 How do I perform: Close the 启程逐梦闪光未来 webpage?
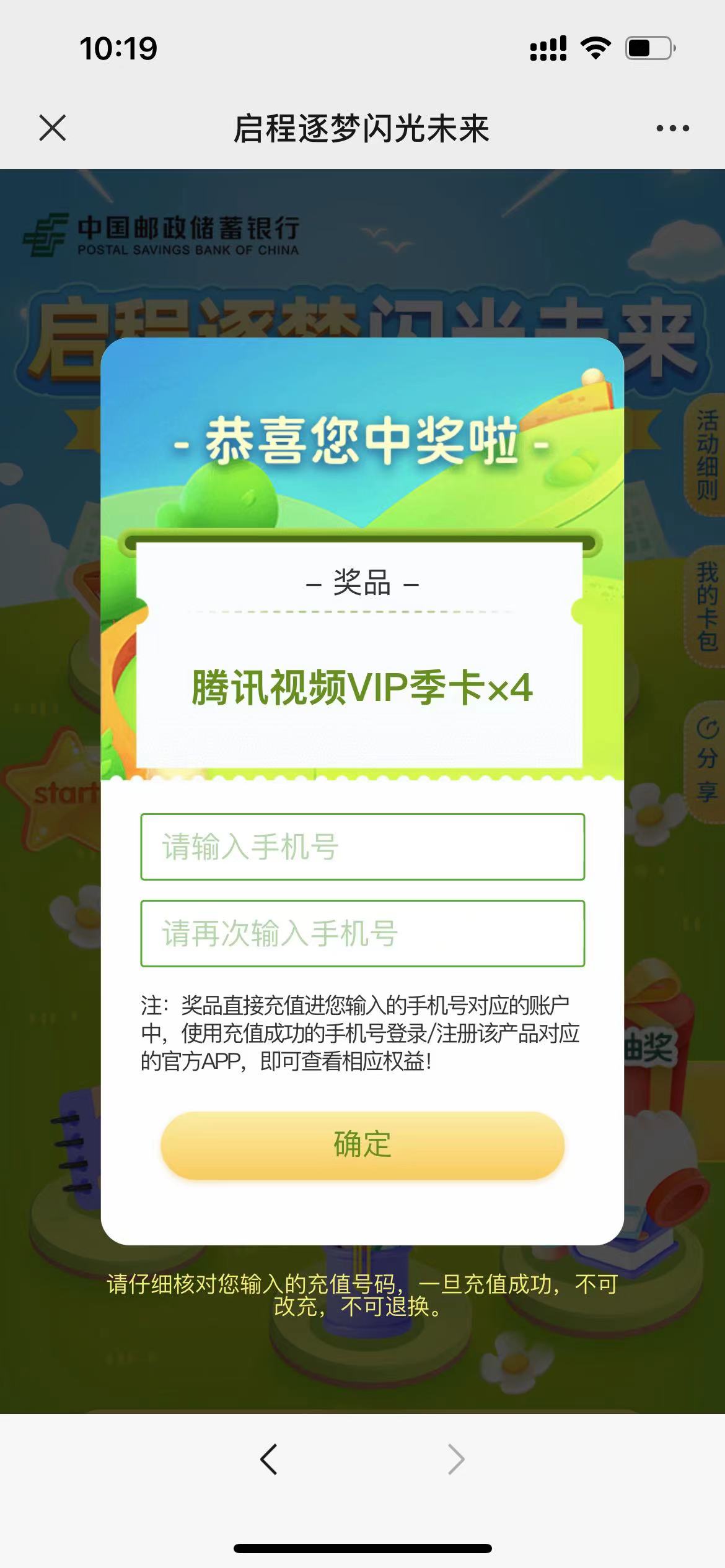53,128
